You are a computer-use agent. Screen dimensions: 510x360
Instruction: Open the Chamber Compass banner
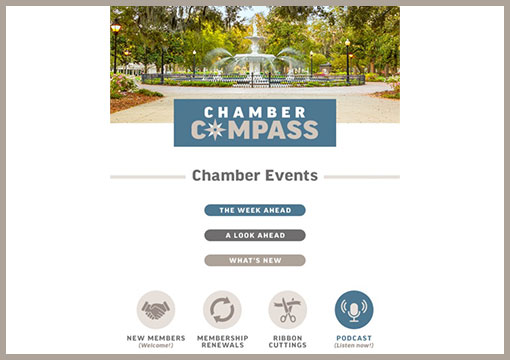pos(255,123)
